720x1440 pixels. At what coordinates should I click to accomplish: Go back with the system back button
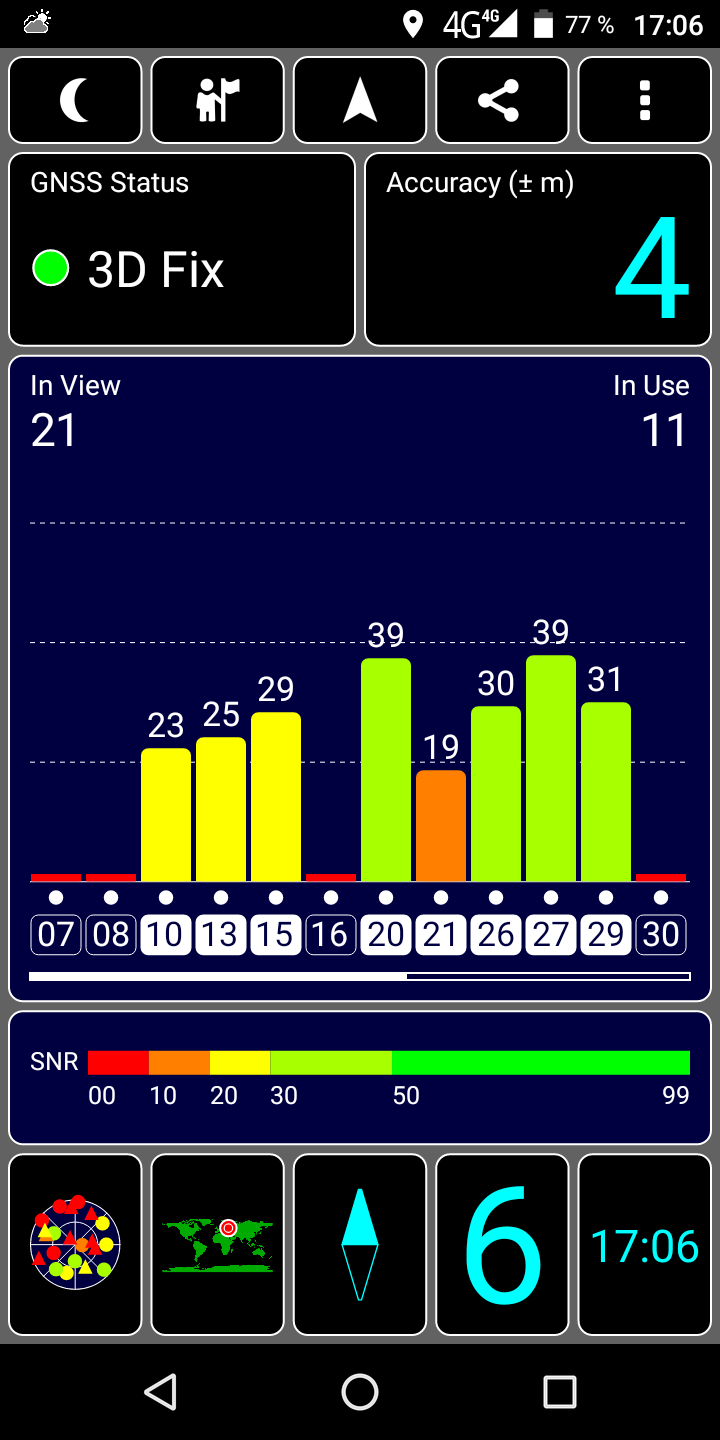coord(160,1391)
